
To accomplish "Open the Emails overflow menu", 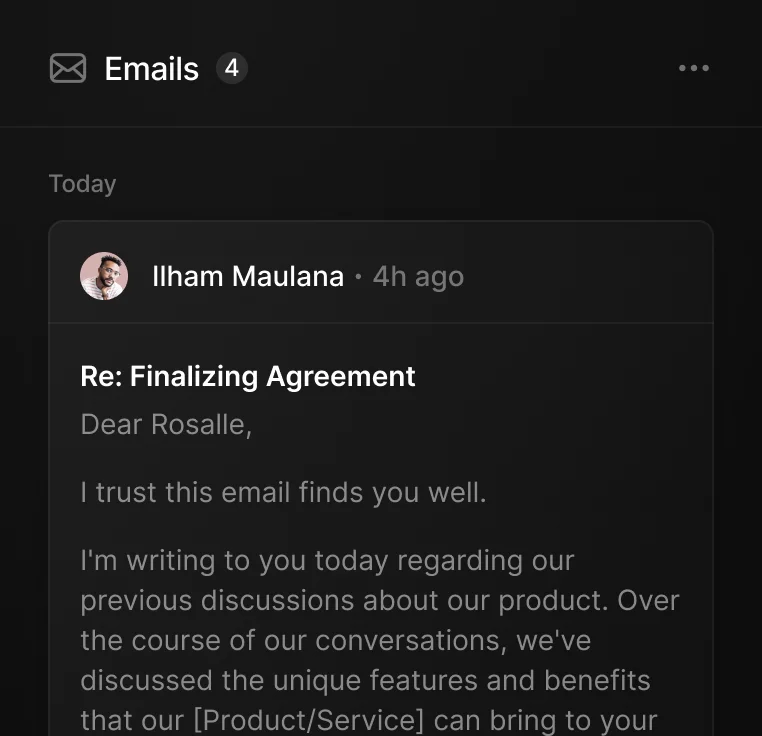I will (x=693, y=69).
